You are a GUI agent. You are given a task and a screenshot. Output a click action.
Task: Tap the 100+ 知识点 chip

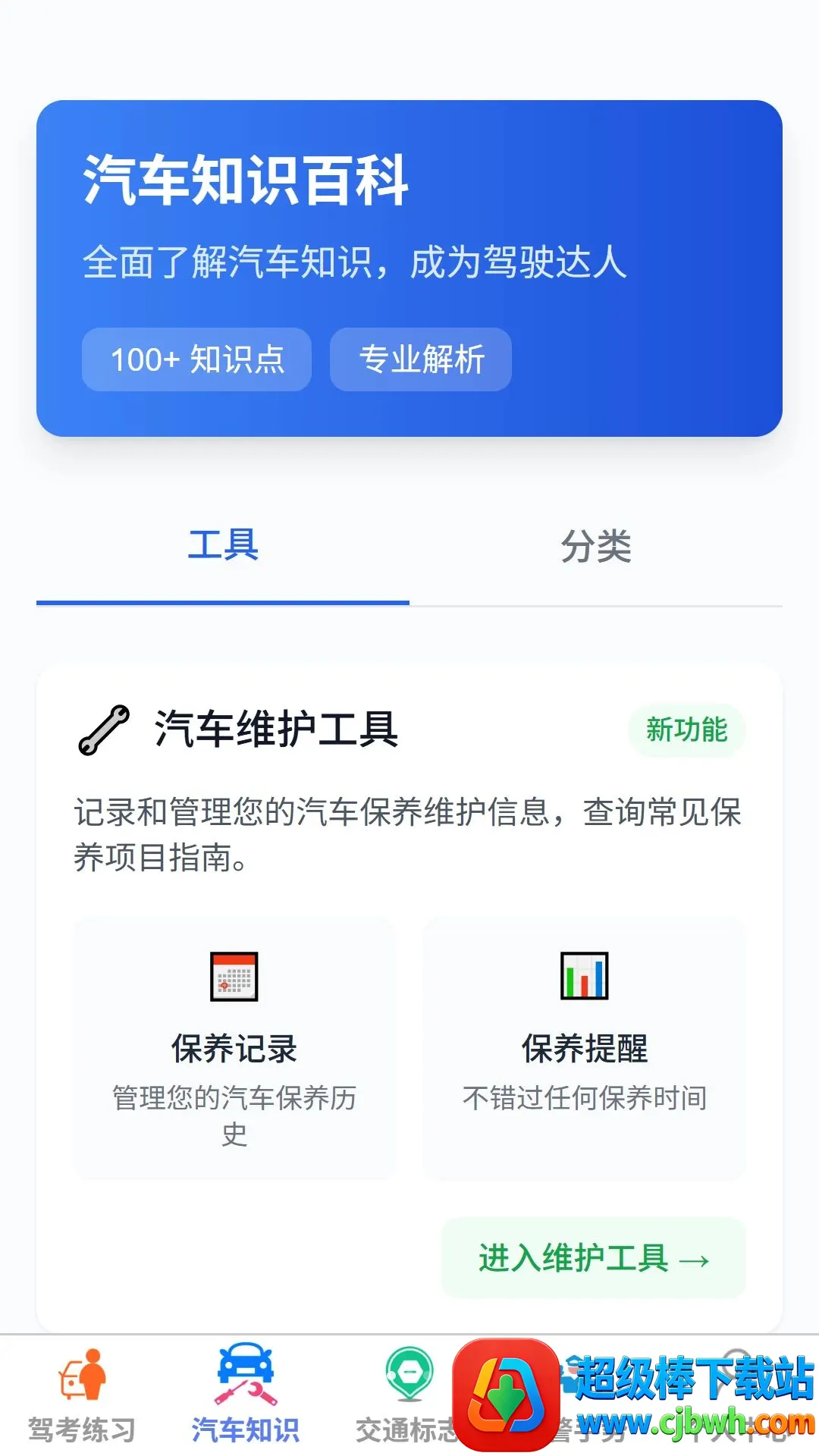point(197,359)
